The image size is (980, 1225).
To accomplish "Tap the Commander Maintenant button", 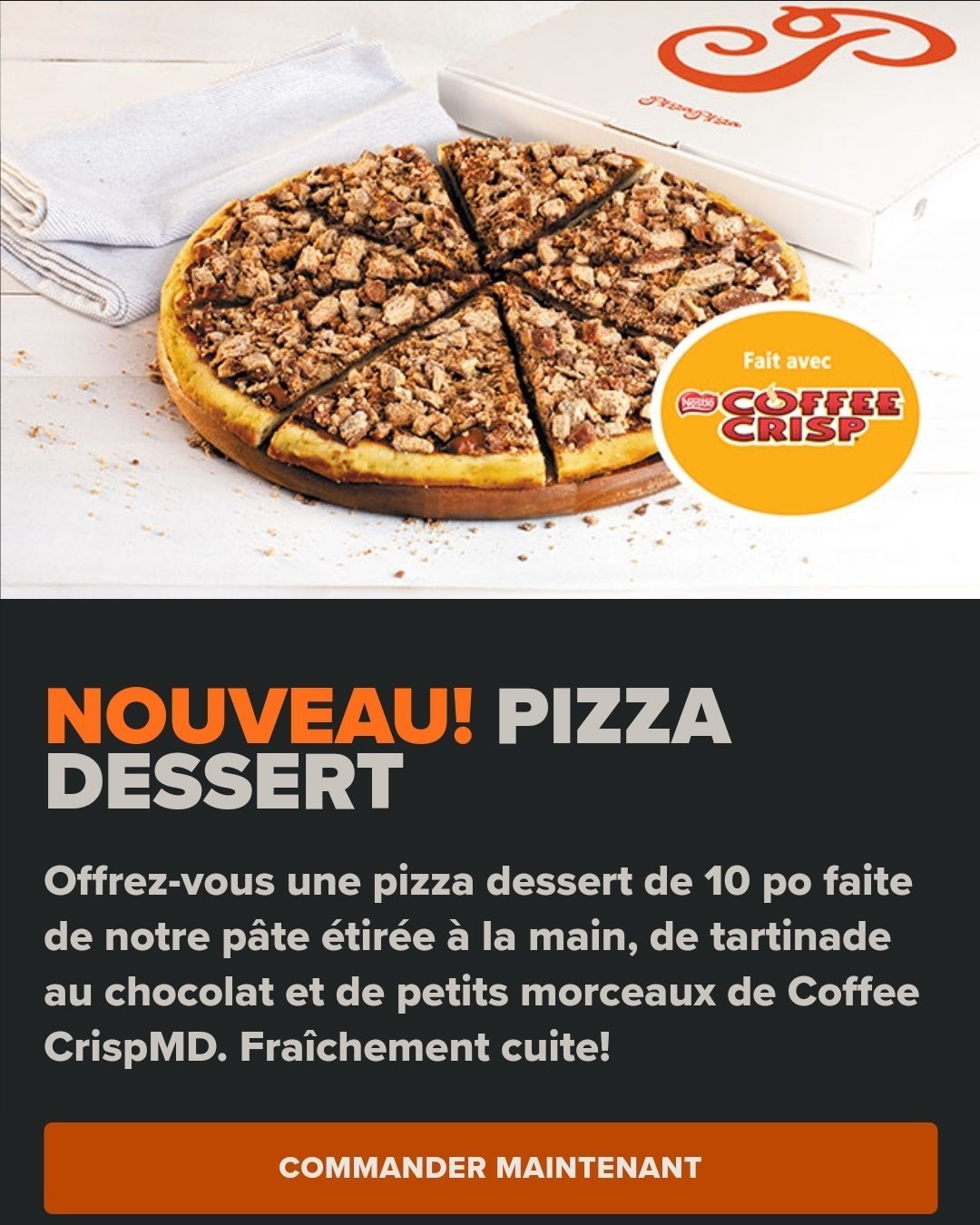I will (490, 1167).
